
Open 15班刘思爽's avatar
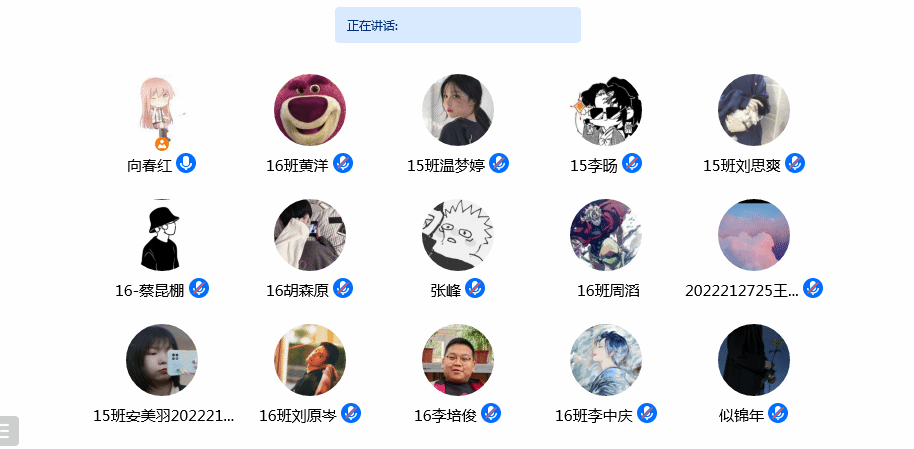point(753,110)
